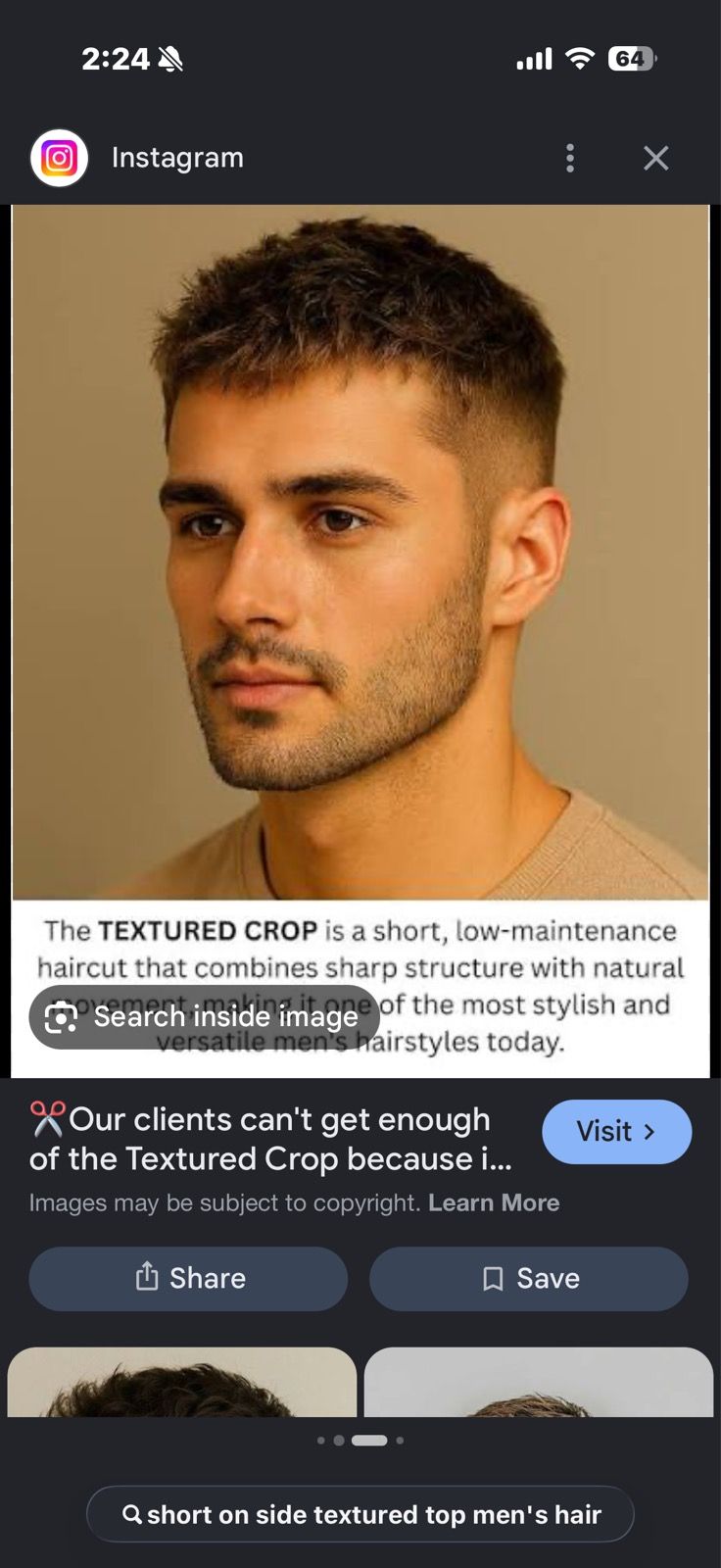Screen dimensions: 721x1568
Task: Open the left related hairstyle thumbnail
Action: pyautogui.click(x=182, y=1382)
